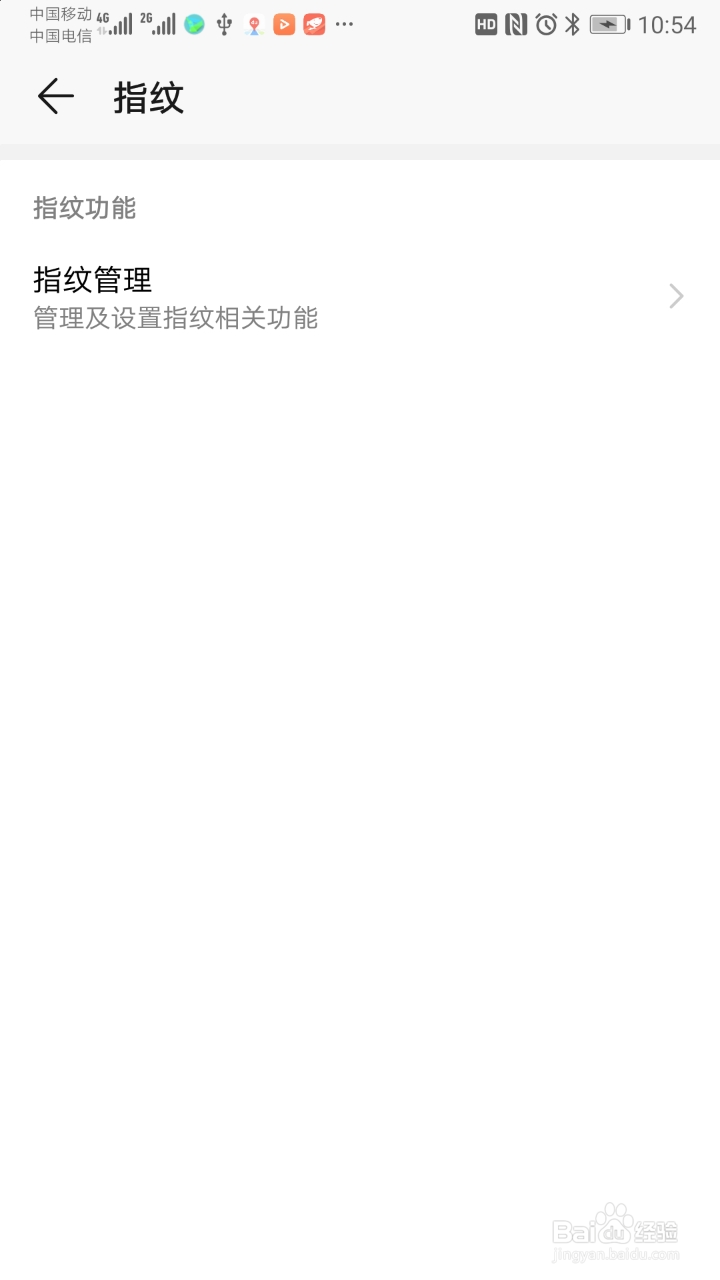Tap the charging battery indicator
The image size is (720, 1280).
[x=606, y=24]
